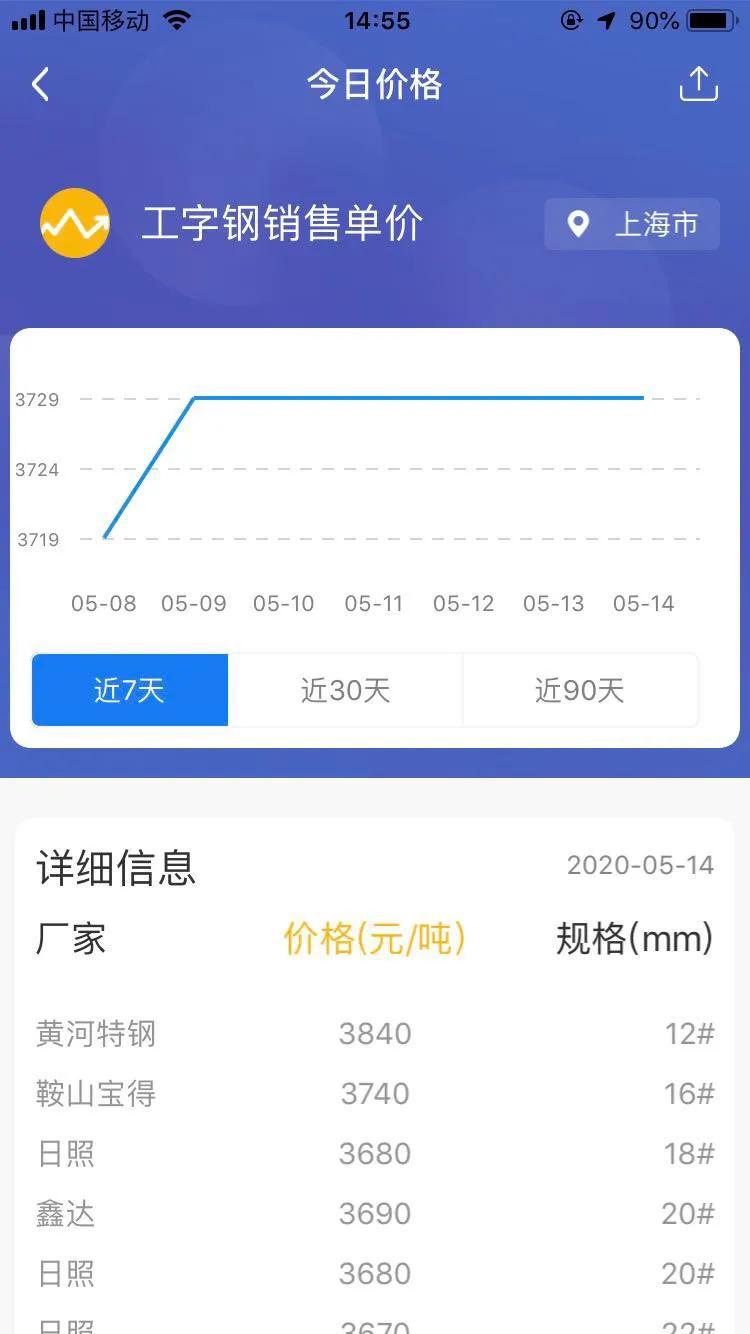
Task: Tap the 价格(元/吨) column header
Action: pos(373,938)
